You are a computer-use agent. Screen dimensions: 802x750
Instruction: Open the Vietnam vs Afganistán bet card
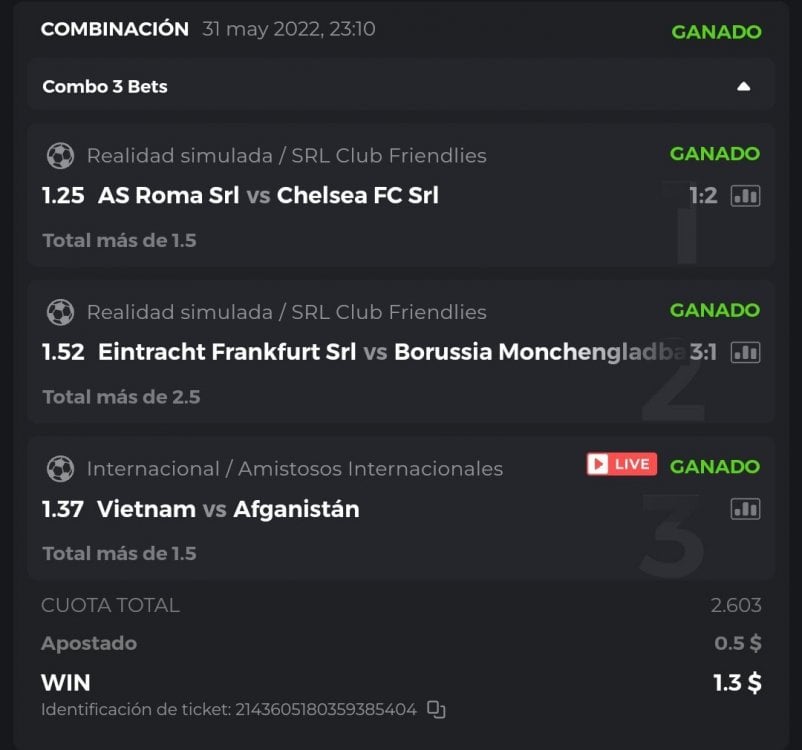pos(228,509)
